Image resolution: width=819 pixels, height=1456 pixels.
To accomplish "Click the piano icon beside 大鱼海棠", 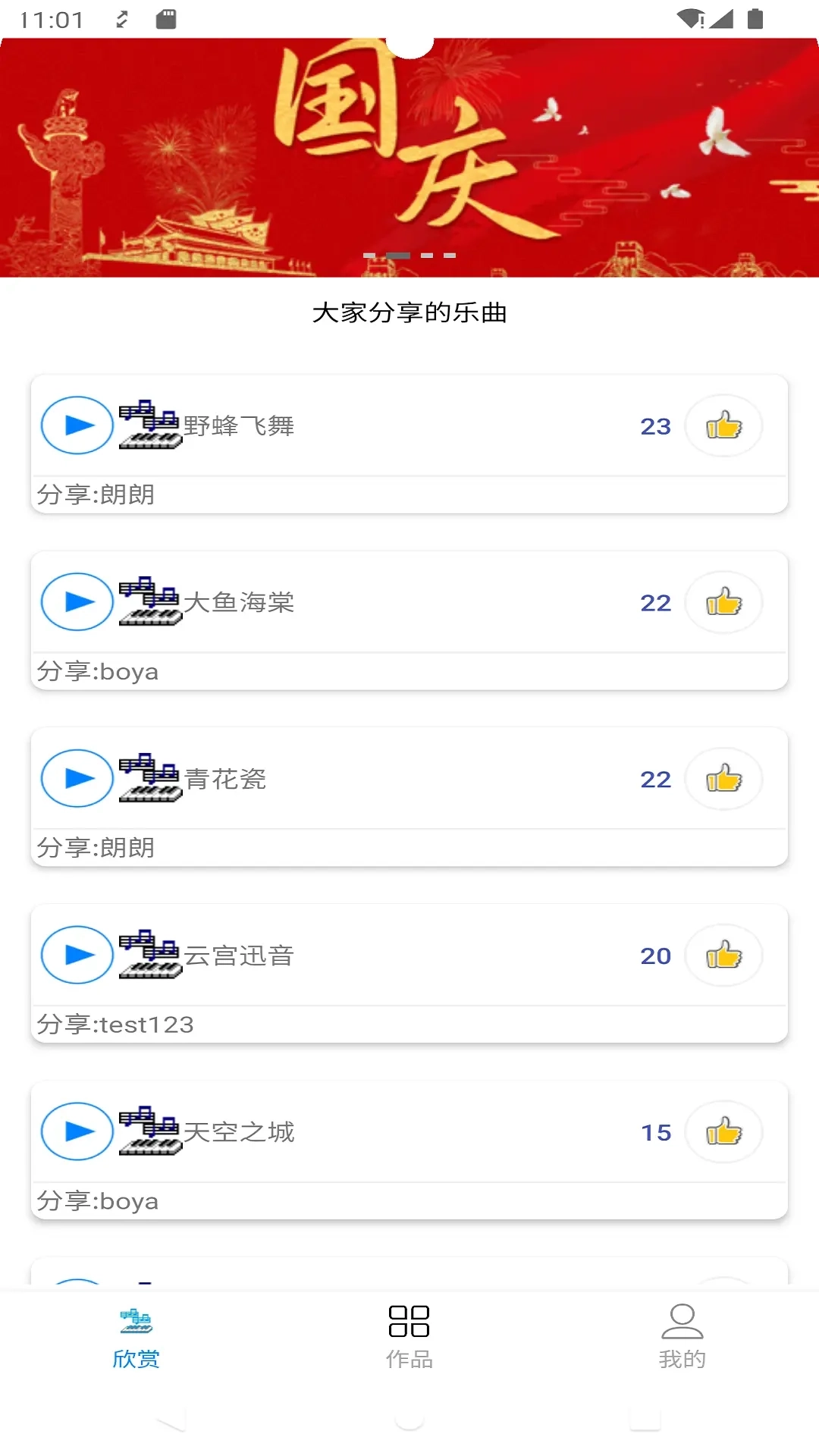I will [149, 601].
